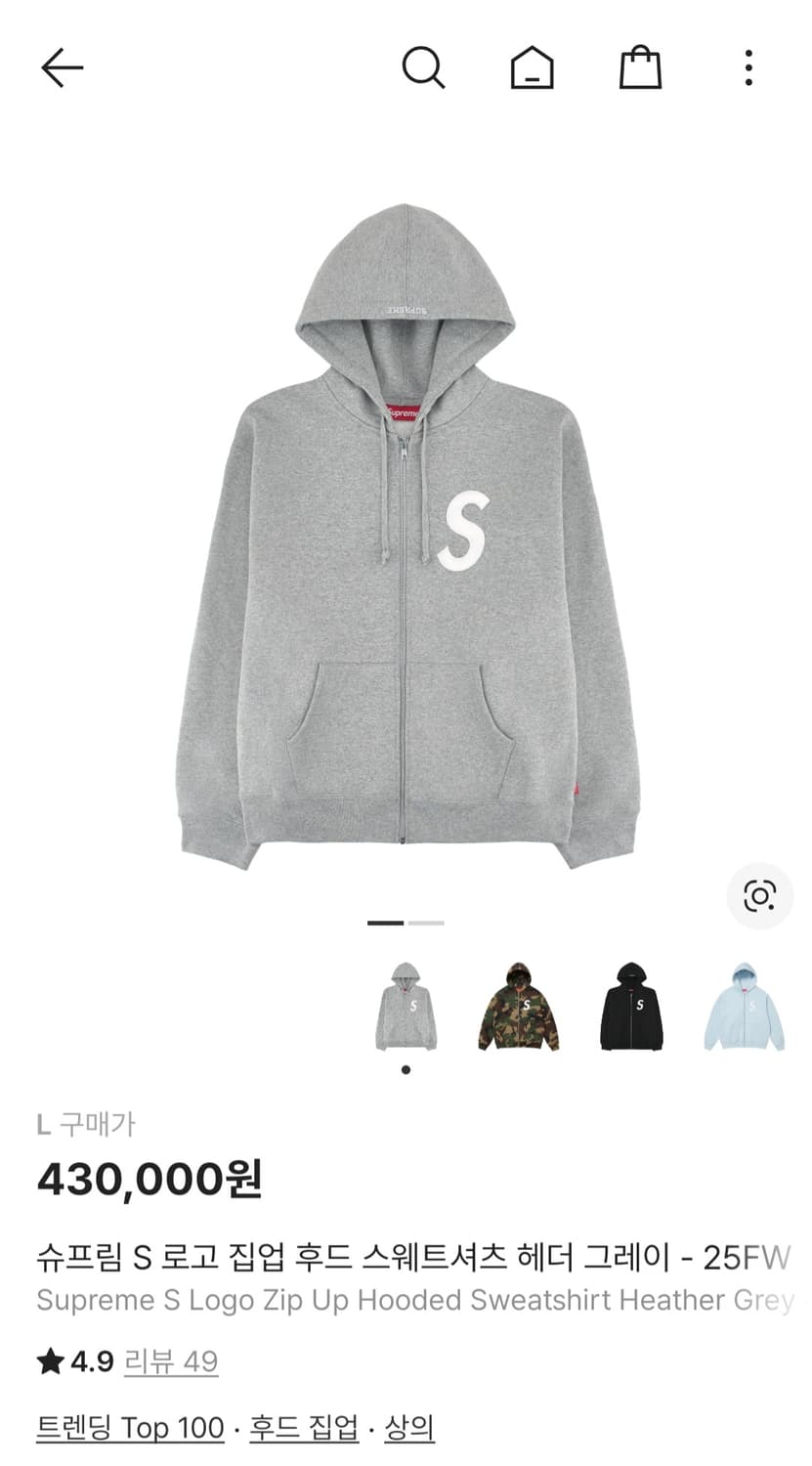The height and width of the screenshot is (1466, 812).
Task: Open the three-dot options menu
Action: [x=748, y=68]
